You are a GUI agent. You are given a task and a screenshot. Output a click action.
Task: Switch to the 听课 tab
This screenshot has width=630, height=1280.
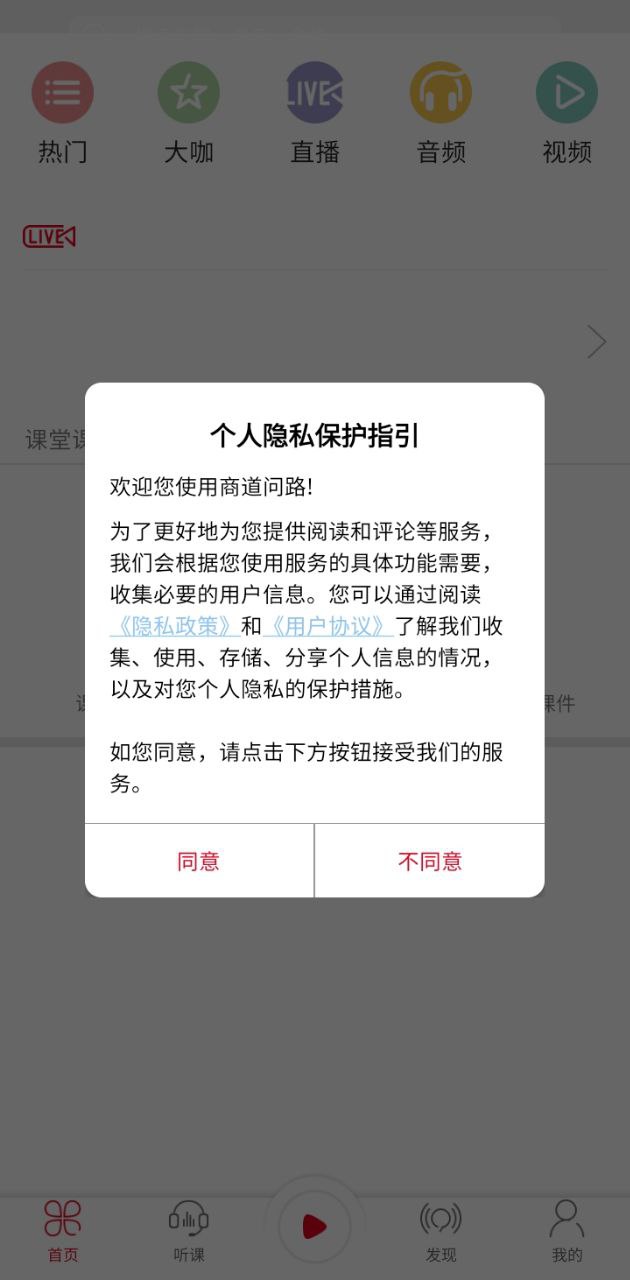(189, 1230)
